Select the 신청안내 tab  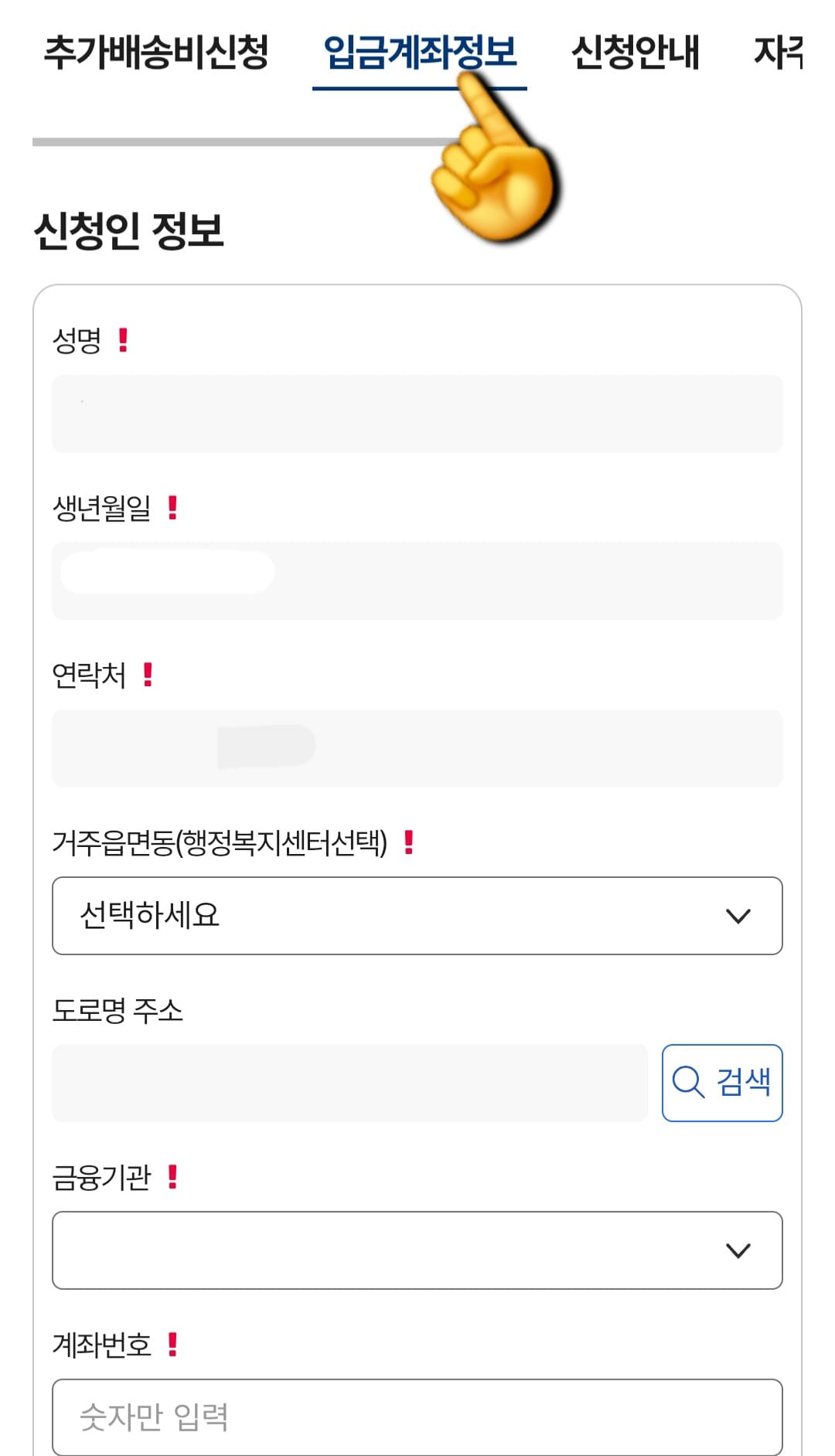click(636, 53)
